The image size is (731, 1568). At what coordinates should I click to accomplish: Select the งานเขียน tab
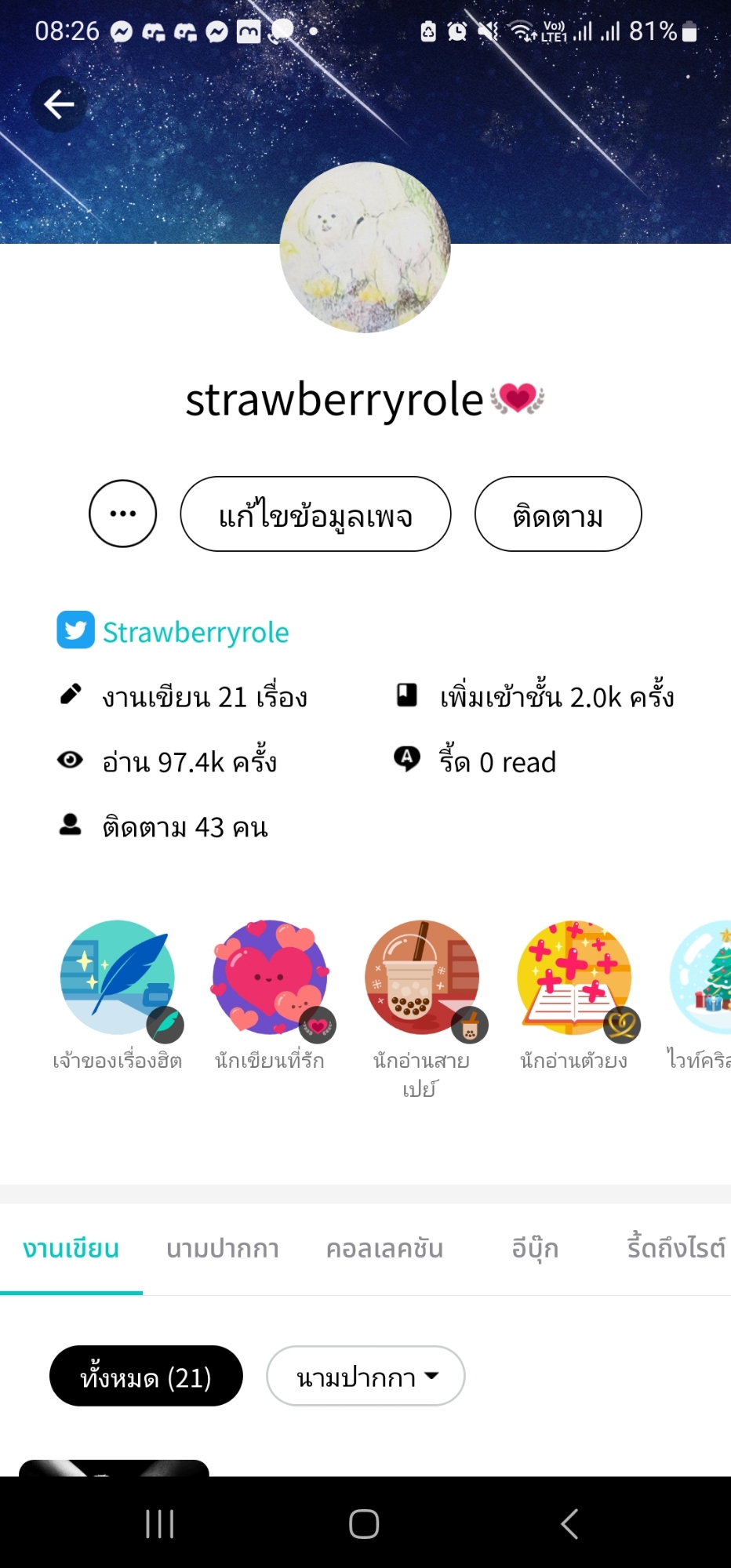tap(71, 1248)
